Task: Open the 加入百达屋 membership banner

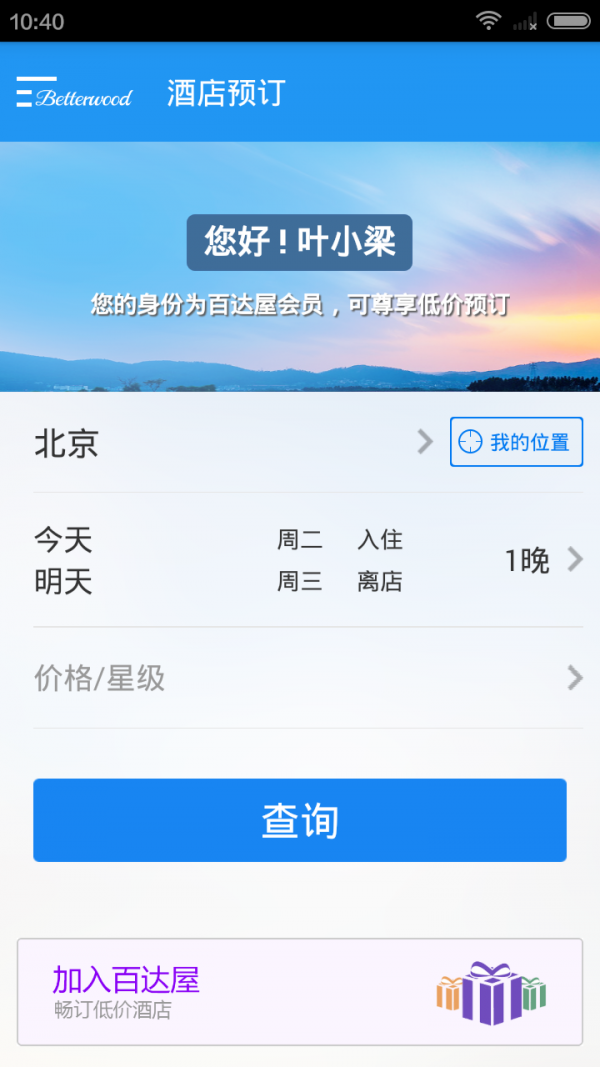Action: point(300,992)
